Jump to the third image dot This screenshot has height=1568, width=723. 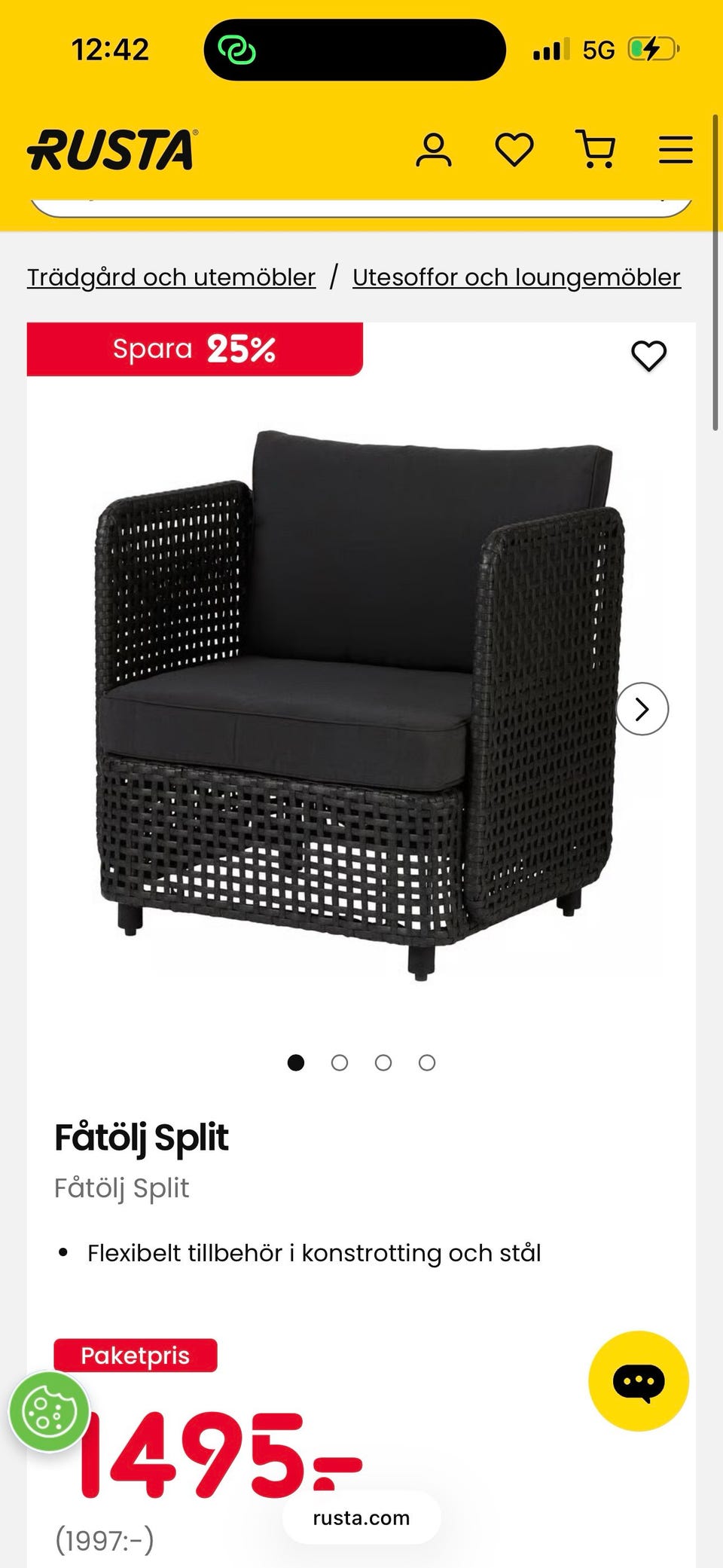tap(383, 1062)
